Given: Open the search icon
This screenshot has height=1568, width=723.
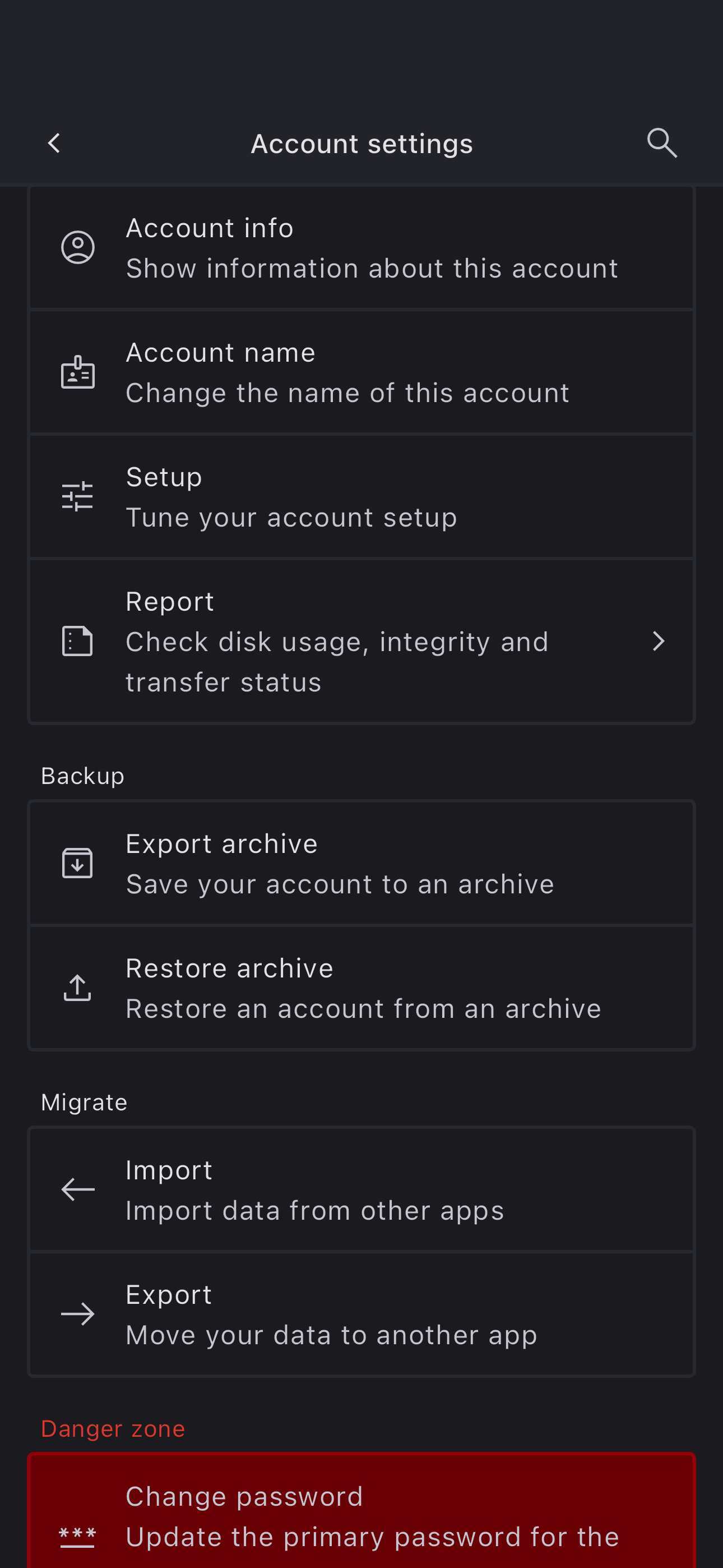Looking at the screenshot, I should coord(661,144).
